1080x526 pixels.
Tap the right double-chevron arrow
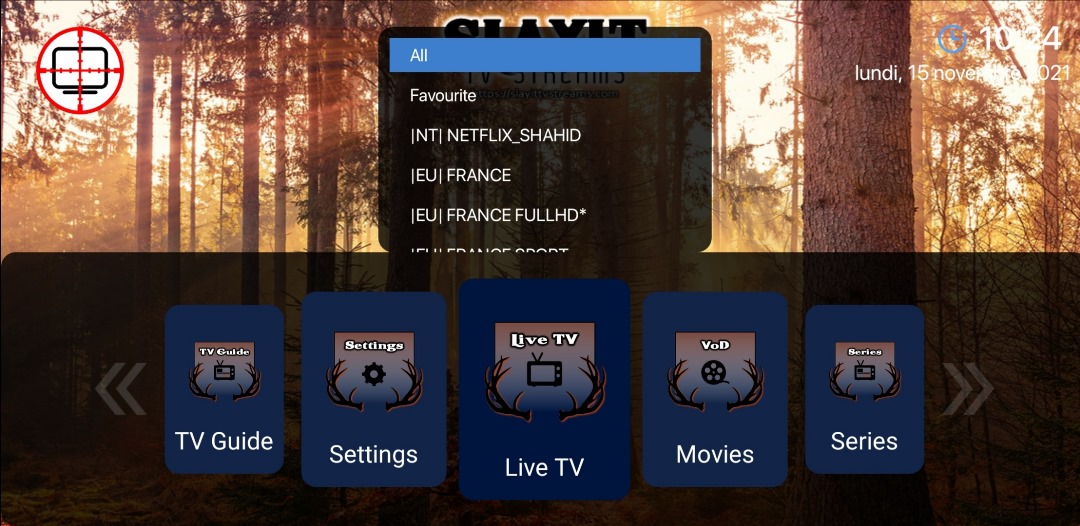(967, 388)
